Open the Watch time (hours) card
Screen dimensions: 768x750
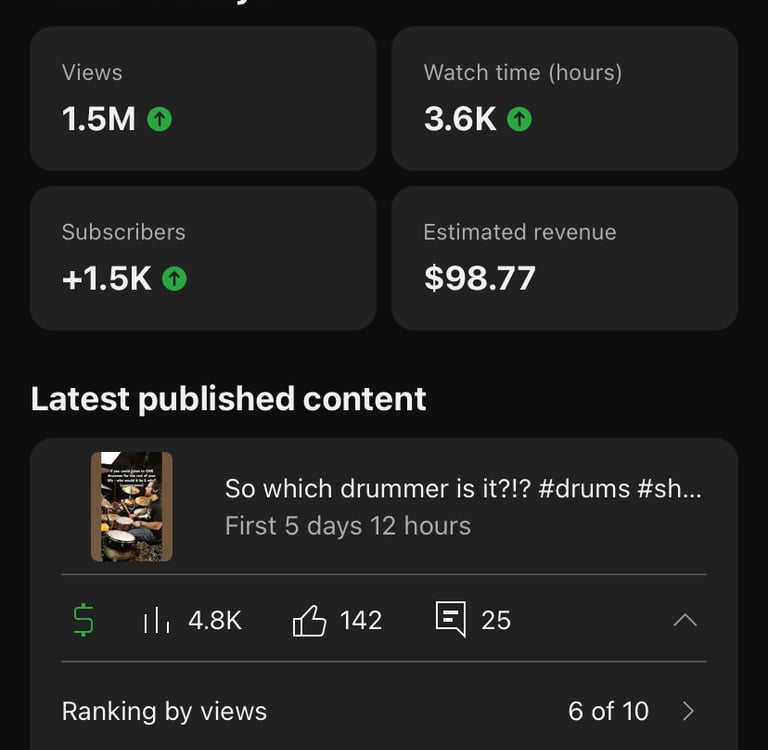pyautogui.click(x=564, y=98)
